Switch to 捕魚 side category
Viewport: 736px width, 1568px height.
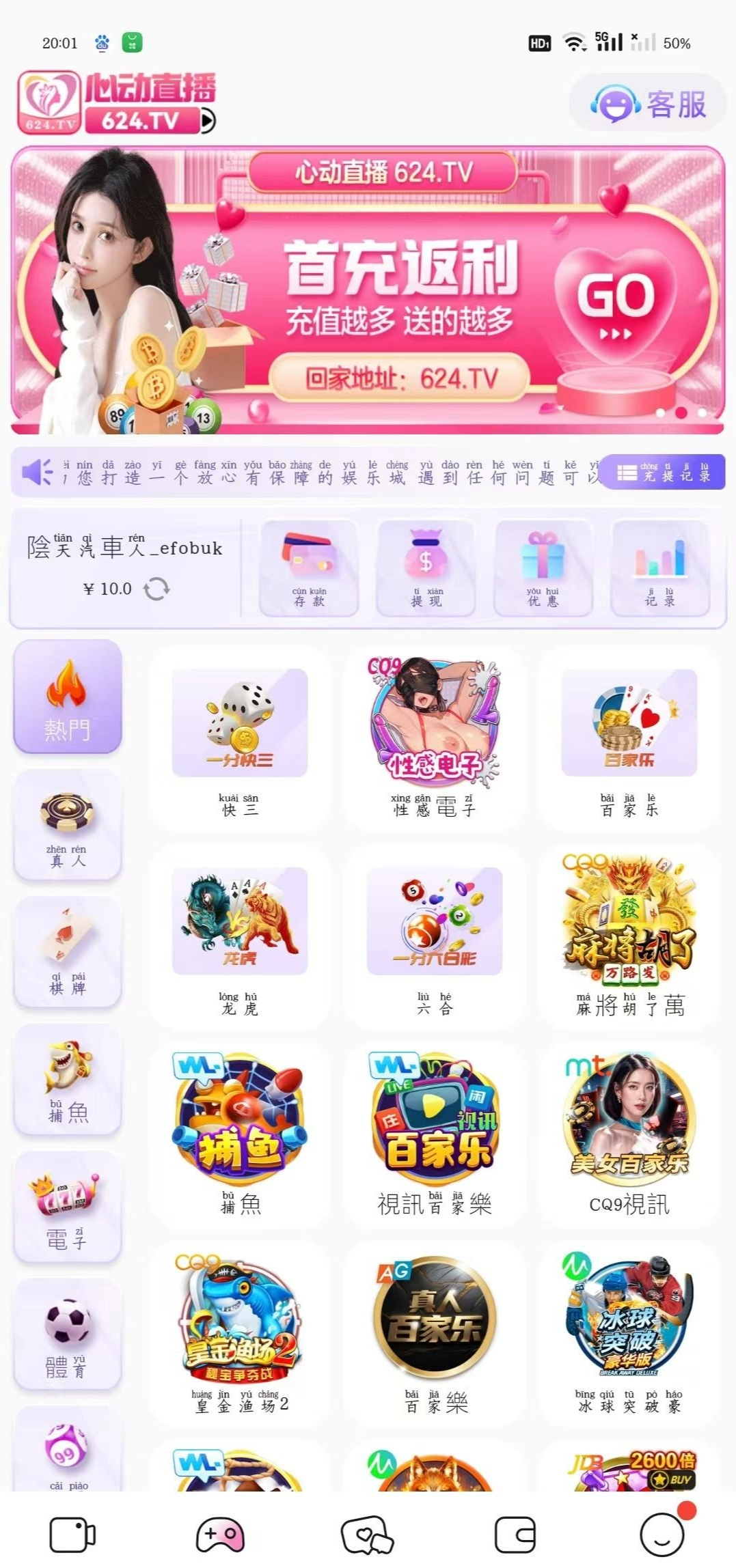coord(68,1080)
